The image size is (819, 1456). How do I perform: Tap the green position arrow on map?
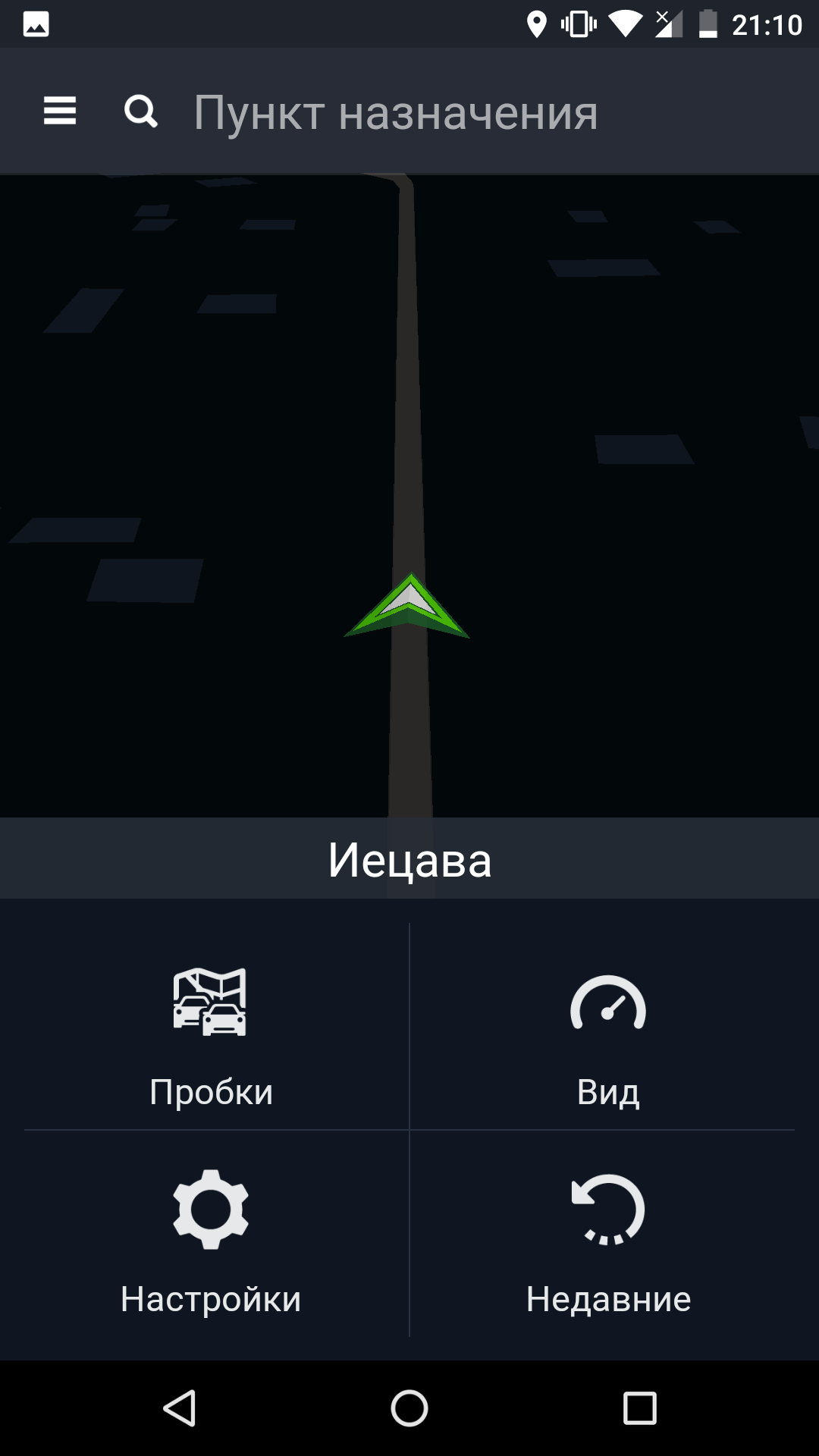[x=408, y=607]
